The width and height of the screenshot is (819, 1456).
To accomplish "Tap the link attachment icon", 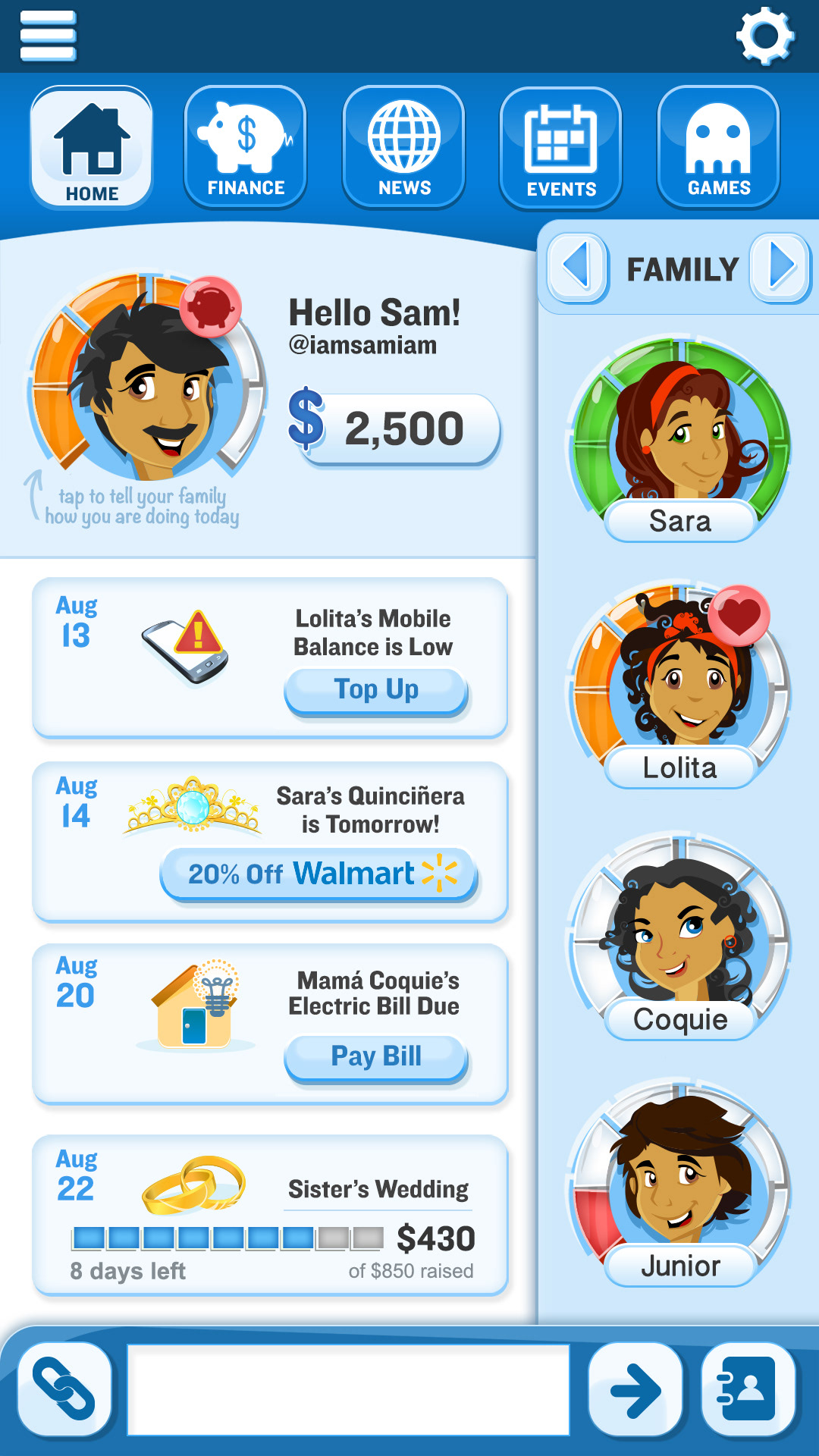I will (x=65, y=1390).
